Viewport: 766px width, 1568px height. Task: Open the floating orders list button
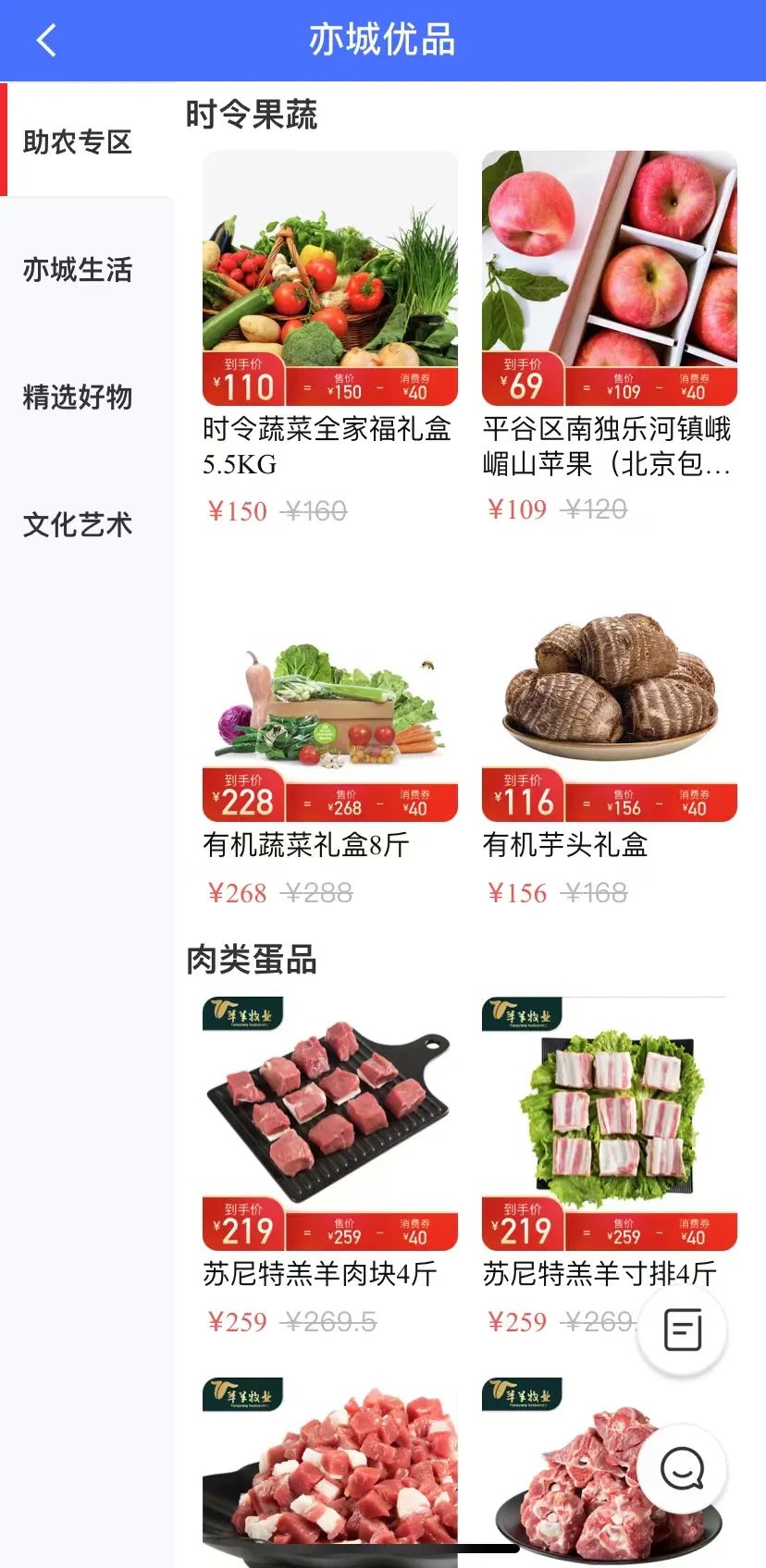pyautogui.click(x=683, y=1330)
